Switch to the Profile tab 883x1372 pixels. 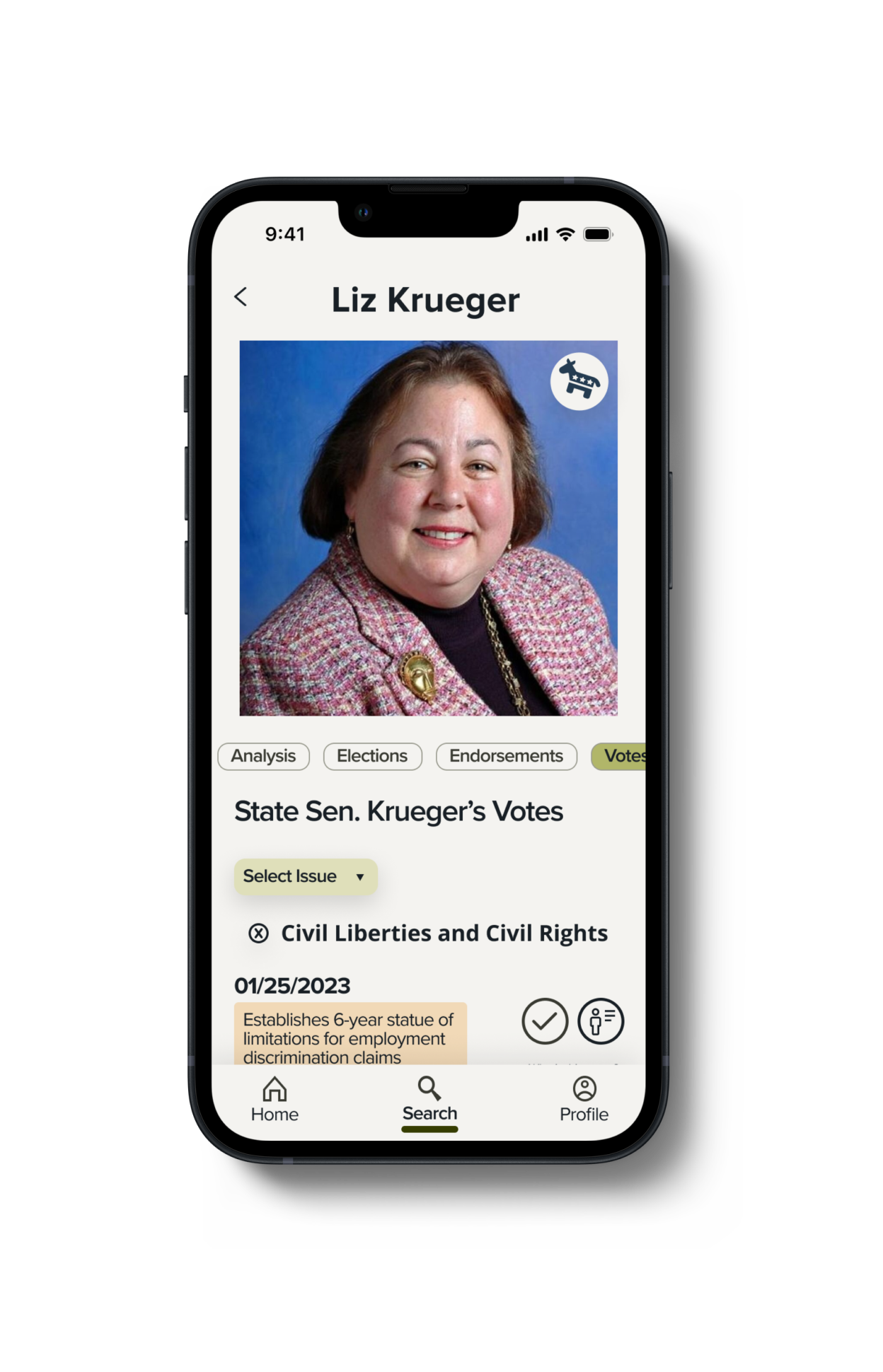tap(584, 1100)
